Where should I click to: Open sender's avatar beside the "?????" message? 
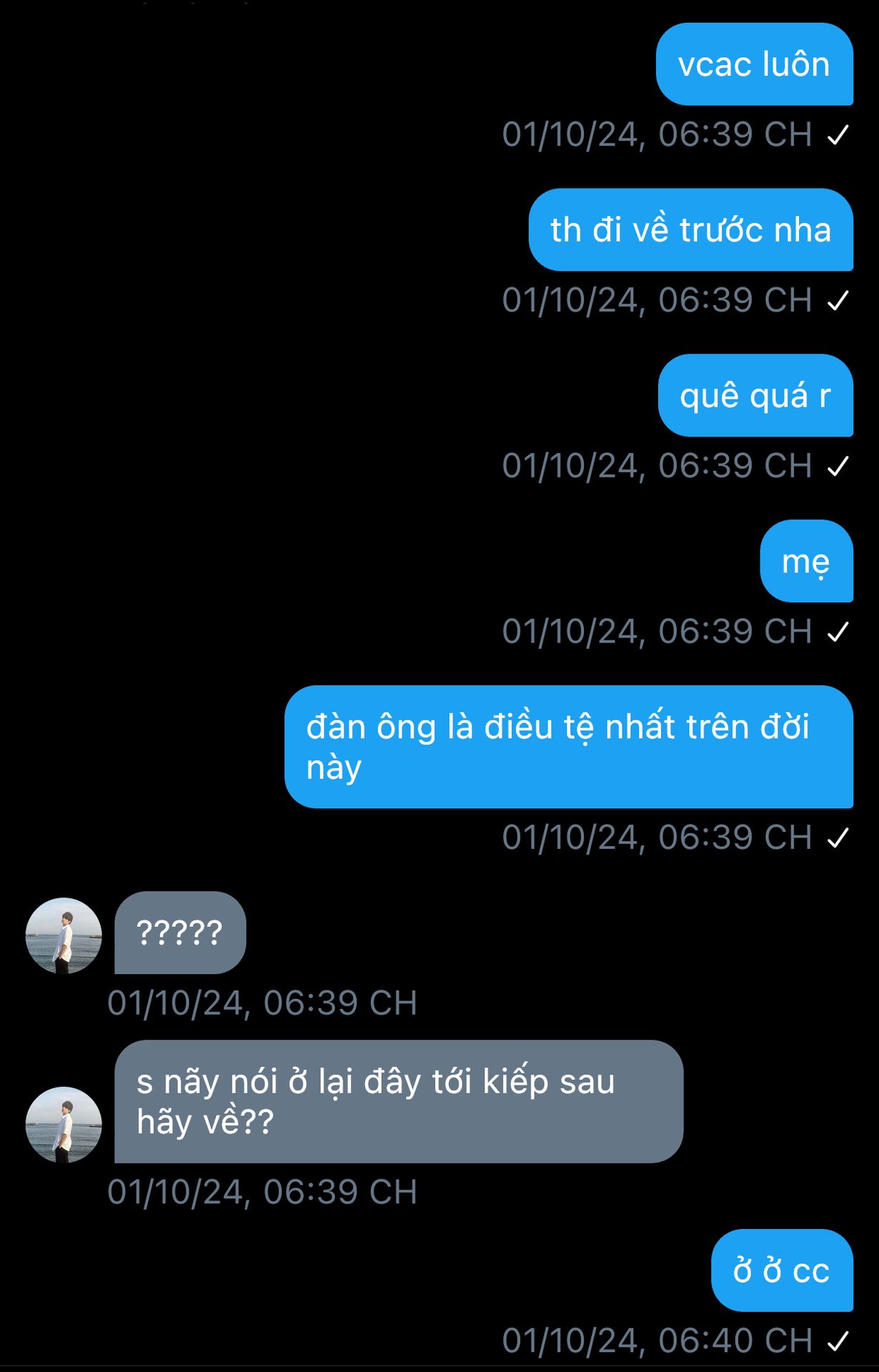tap(64, 935)
